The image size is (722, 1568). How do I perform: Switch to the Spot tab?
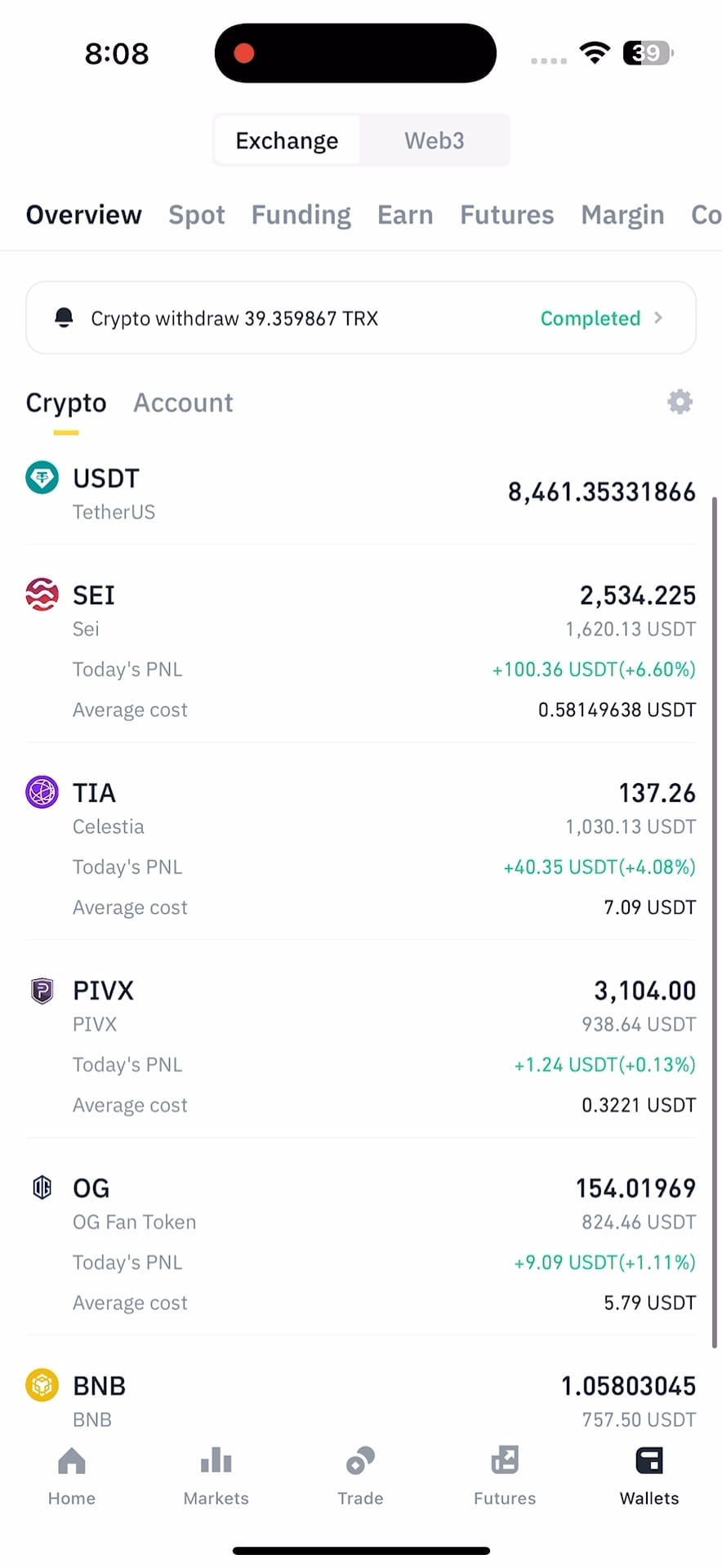pos(197,215)
